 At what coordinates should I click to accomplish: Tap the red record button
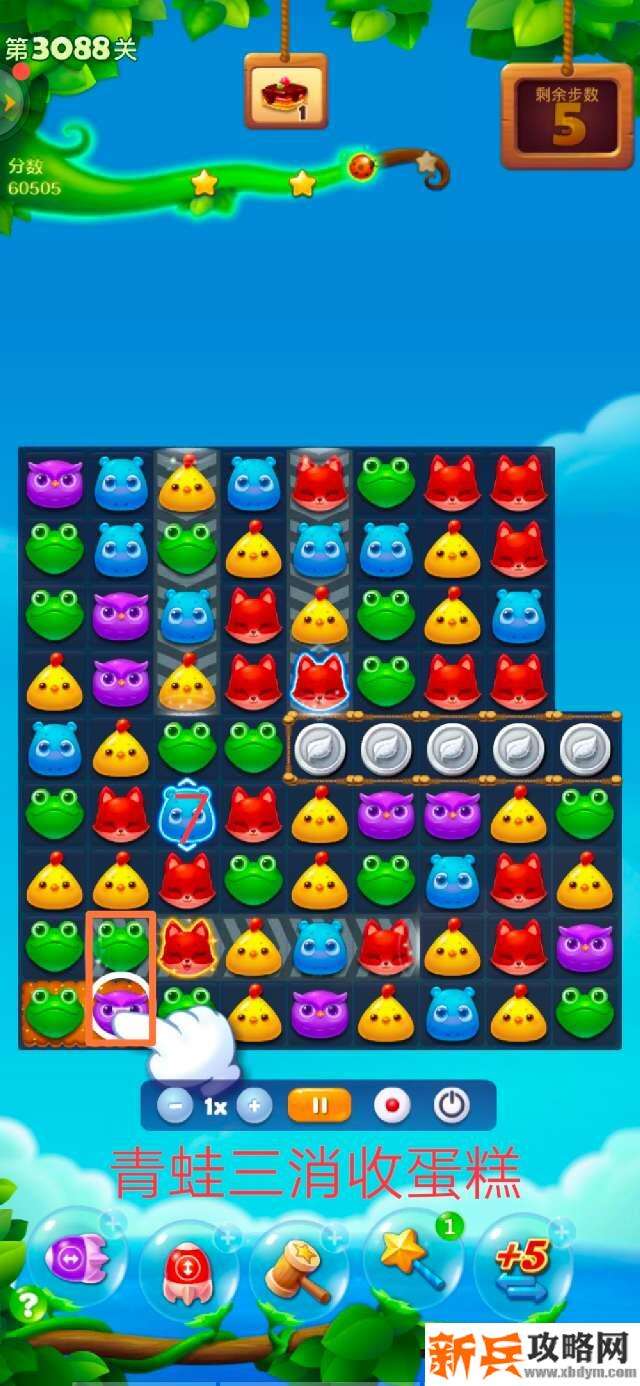point(392,1106)
